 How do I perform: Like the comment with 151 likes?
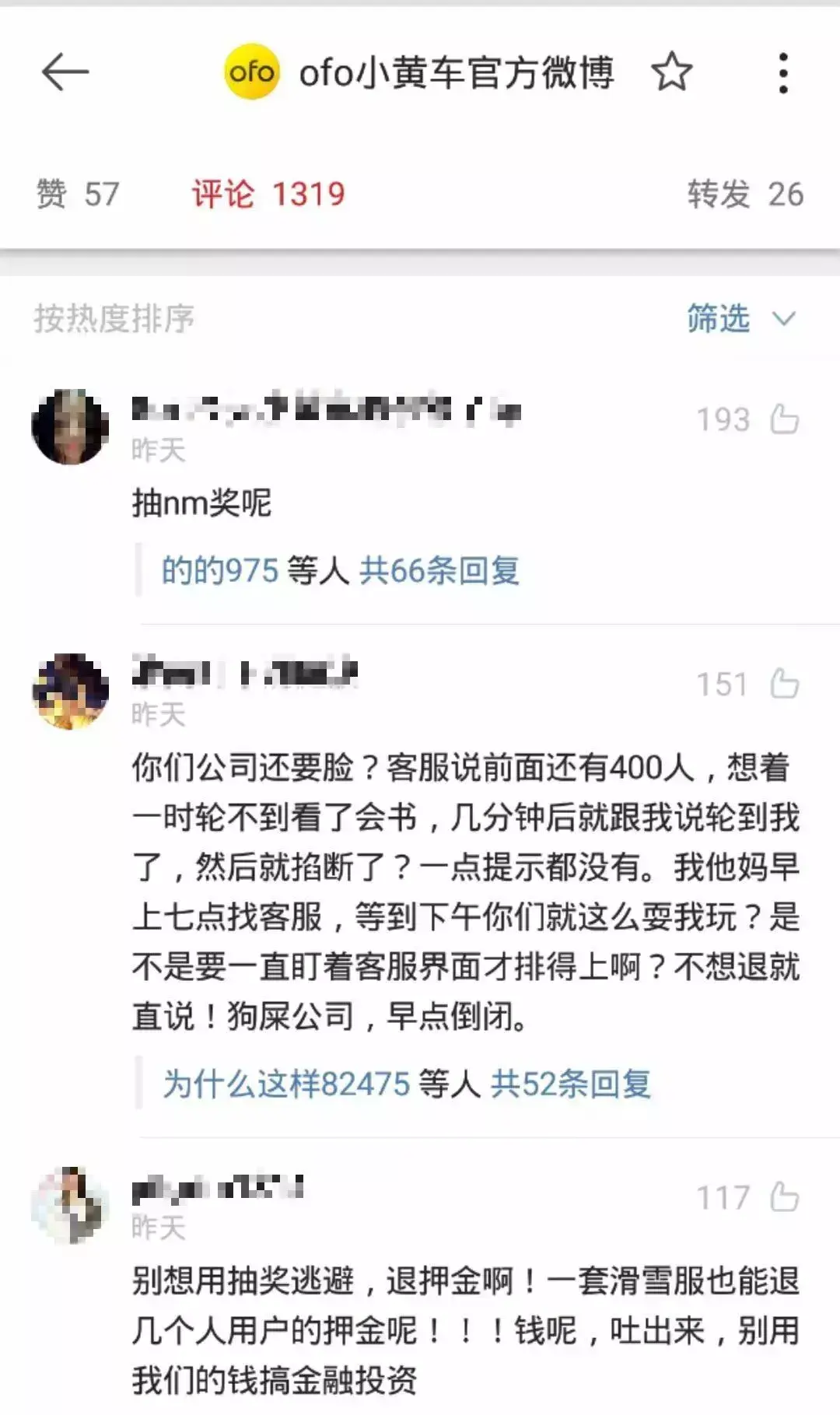[784, 684]
